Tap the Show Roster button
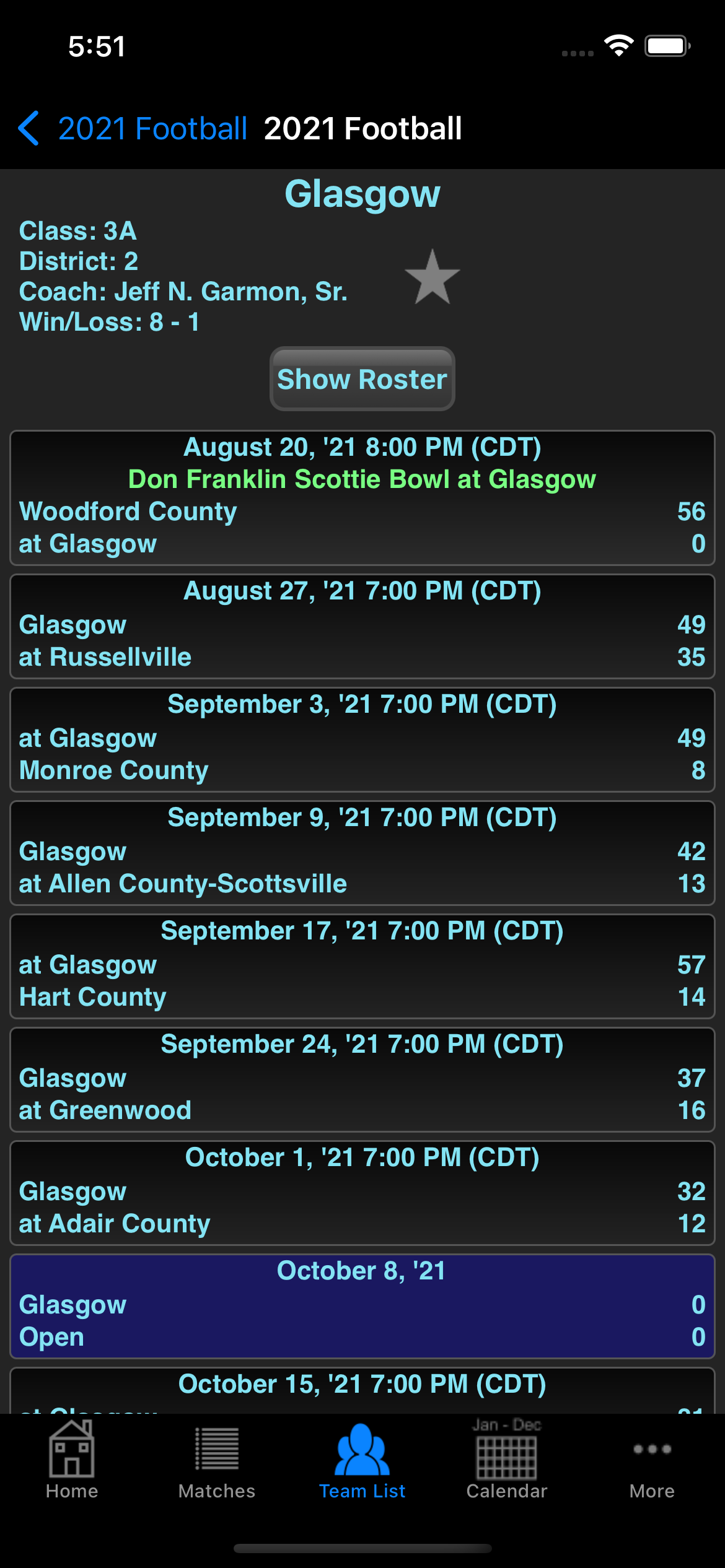The width and height of the screenshot is (725, 1568). 362,379
